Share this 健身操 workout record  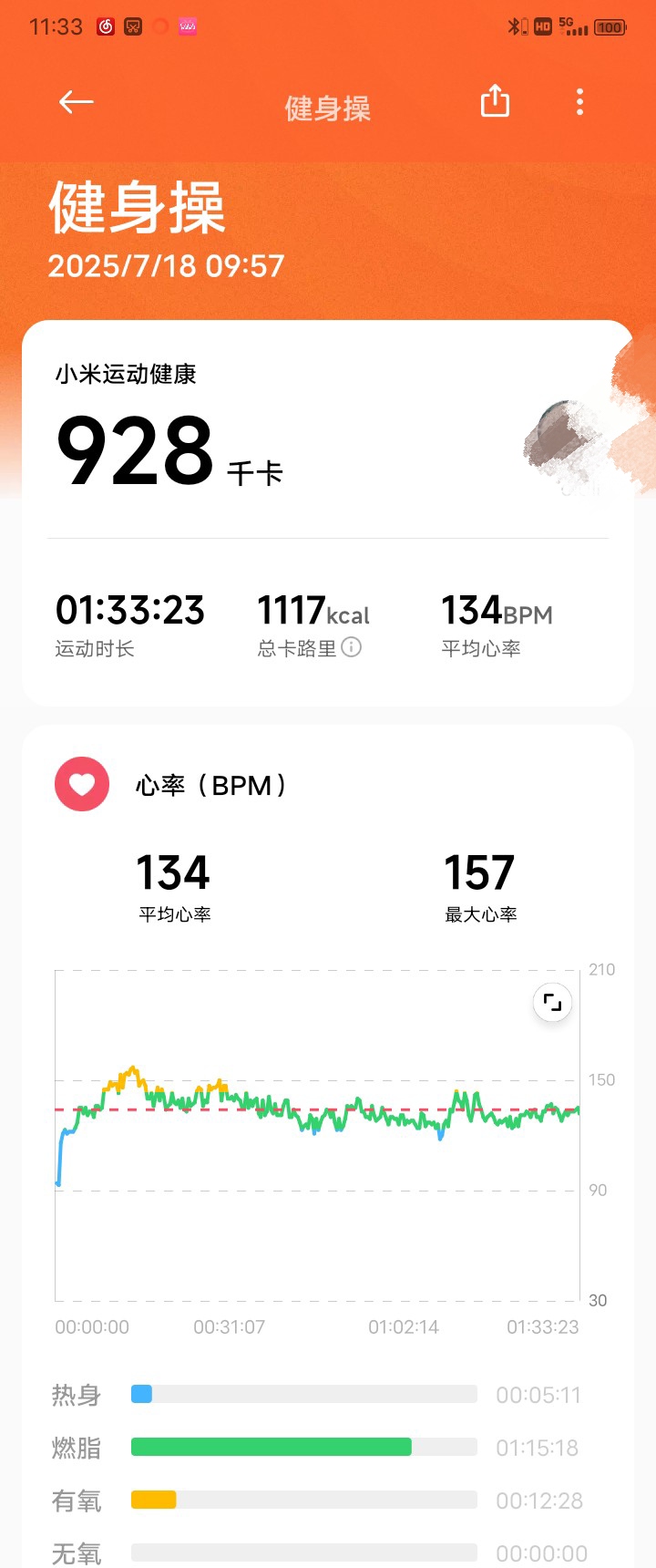tap(495, 101)
